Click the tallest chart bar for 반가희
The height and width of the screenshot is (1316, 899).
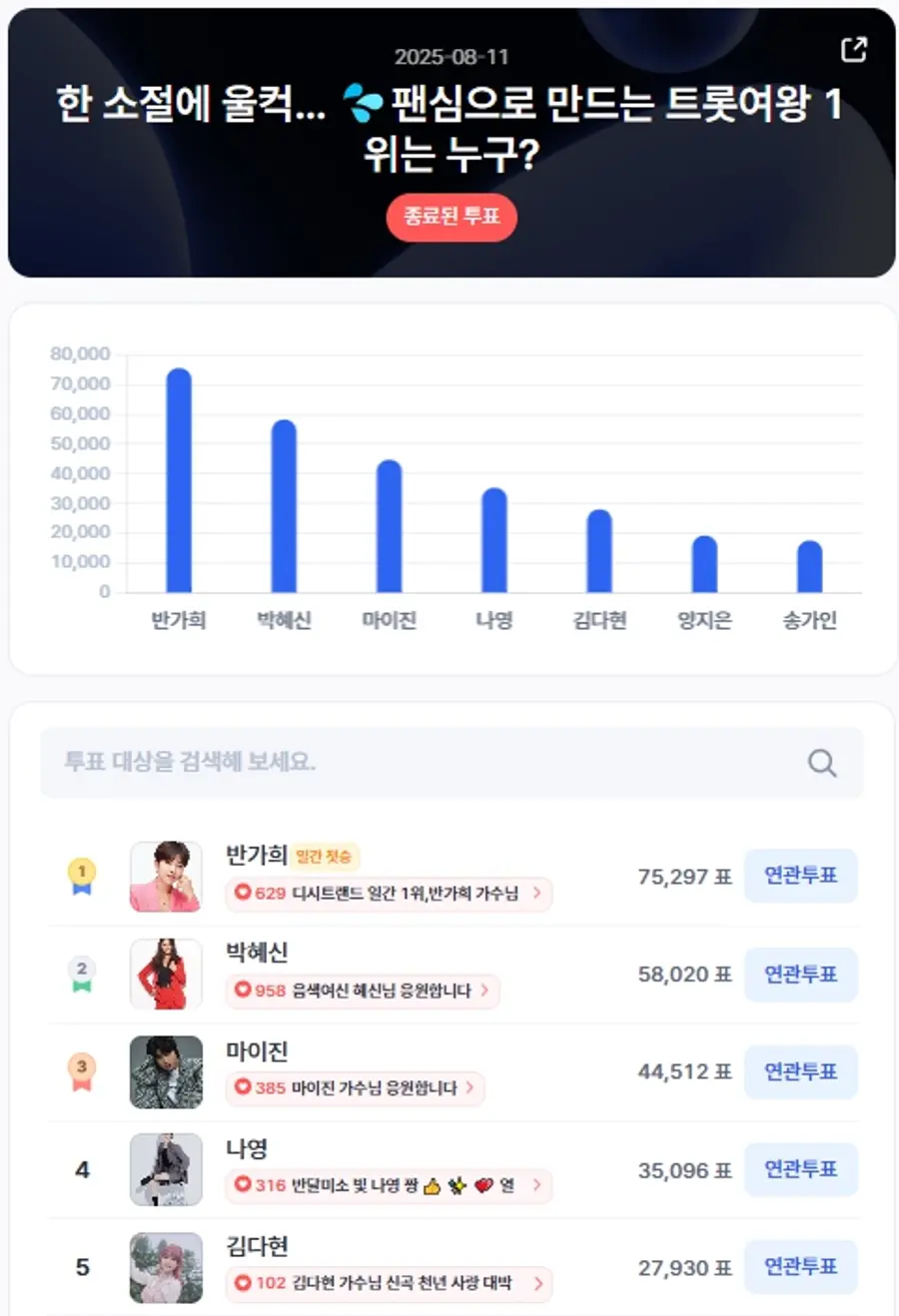(177, 479)
